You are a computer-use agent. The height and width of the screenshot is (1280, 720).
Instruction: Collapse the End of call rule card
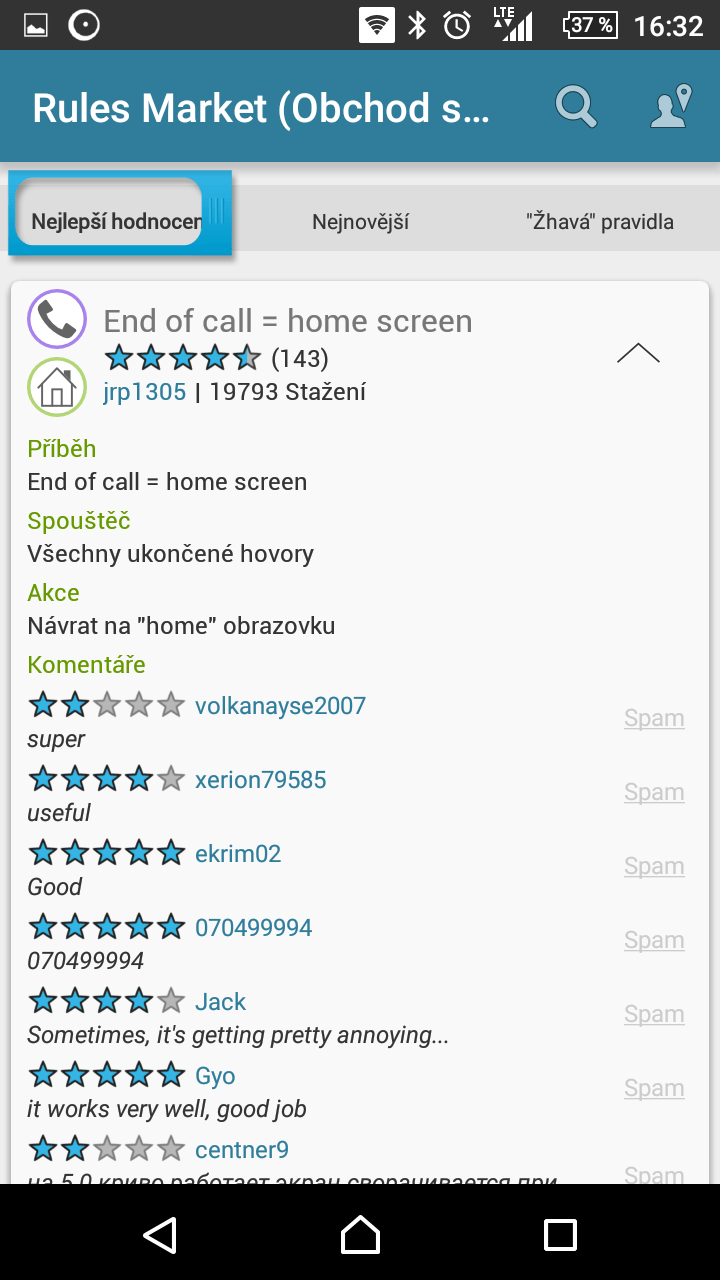point(639,353)
